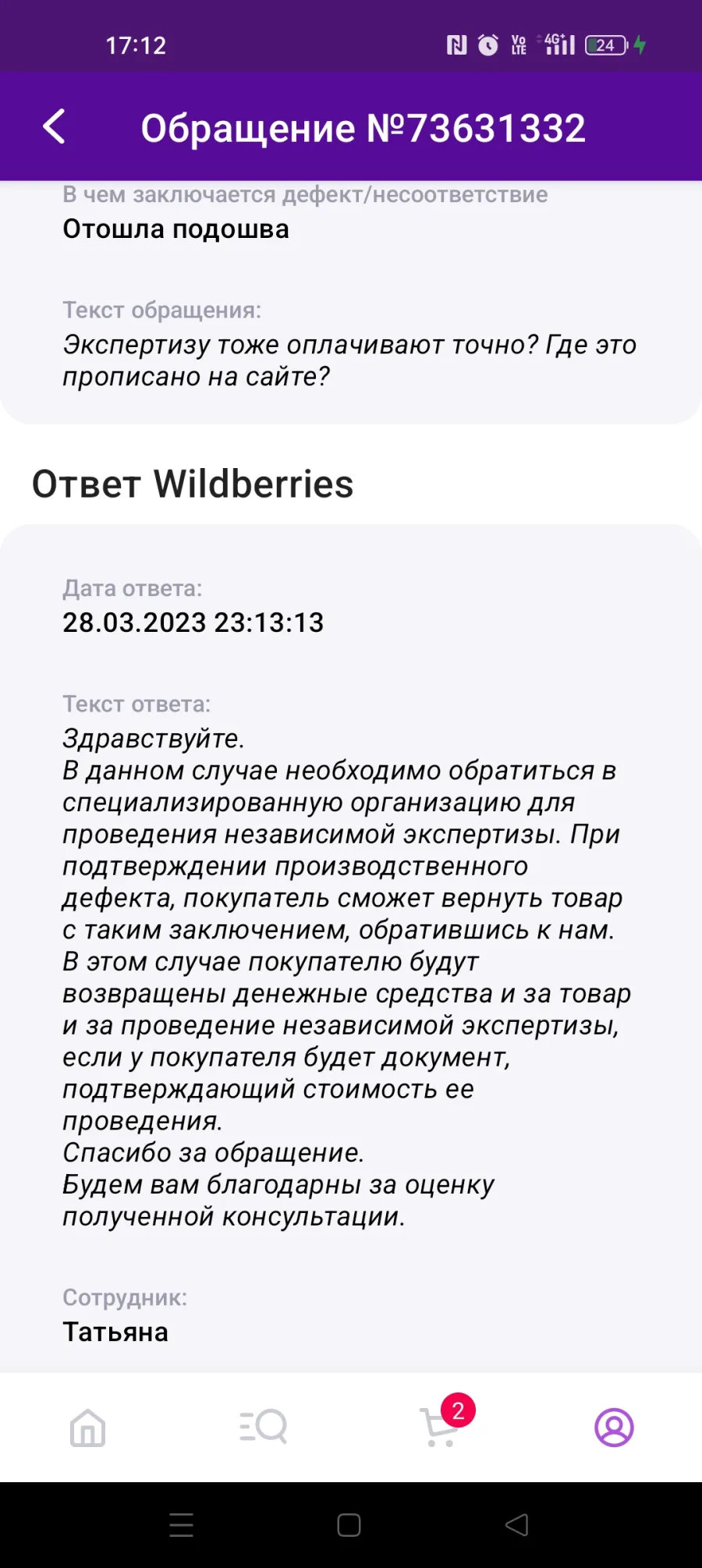This screenshot has height=1568, width=702.
Task: Open the home tab in bottom navigation
Action: [x=87, y=1428]
